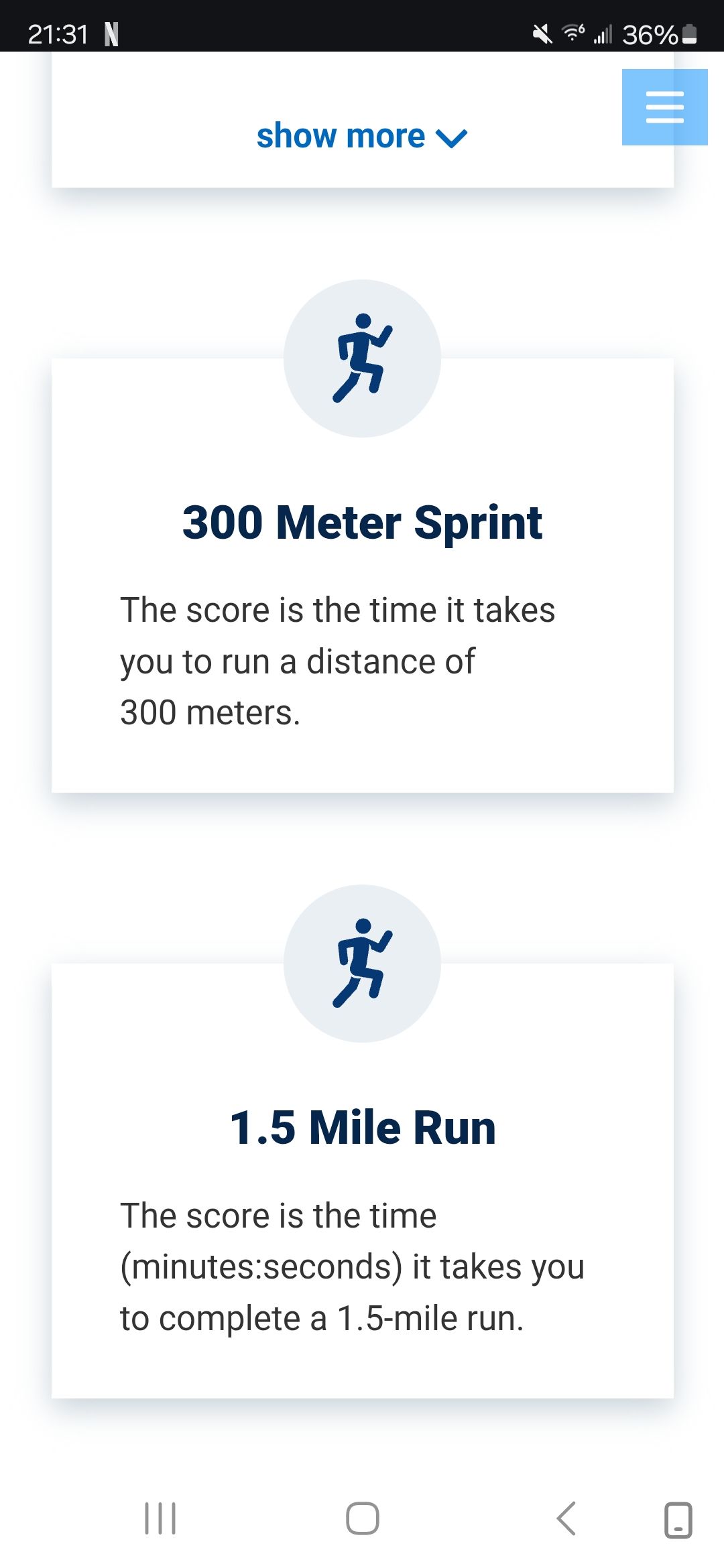
Task: Go back using the system back button
Action: [566, 1518]
